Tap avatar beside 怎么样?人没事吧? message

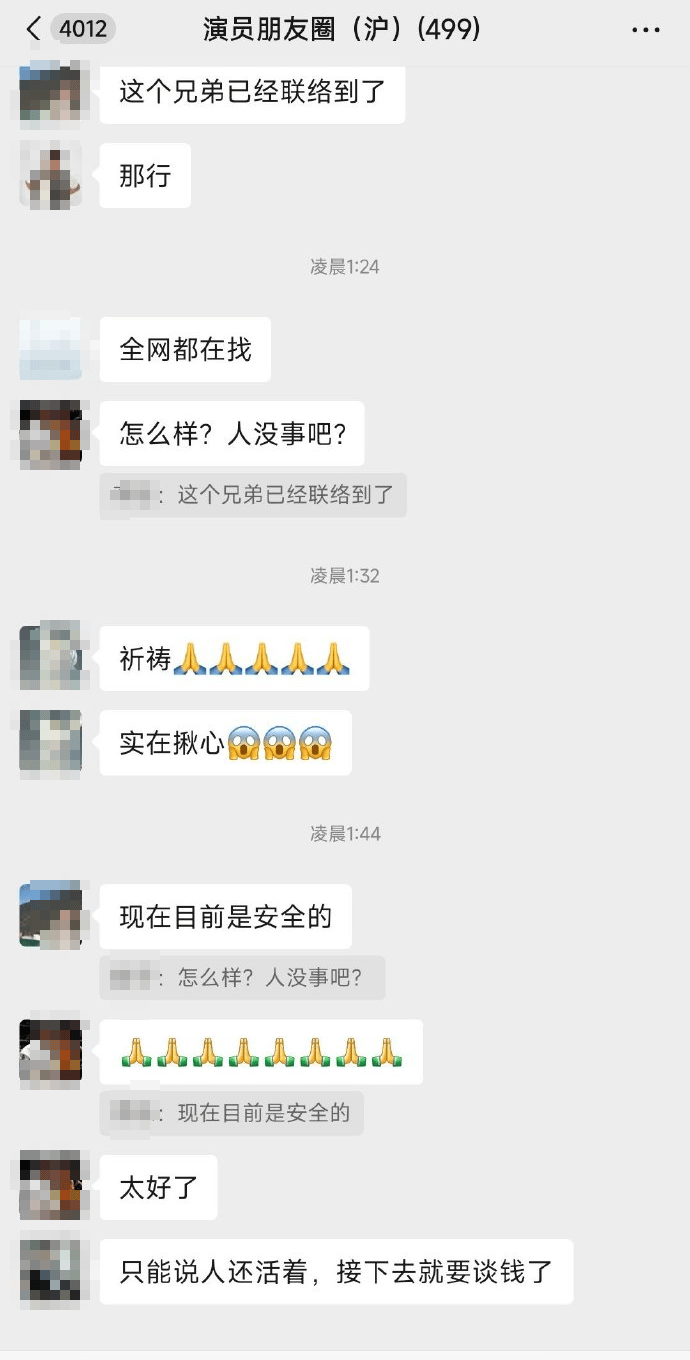coord(50,434)
